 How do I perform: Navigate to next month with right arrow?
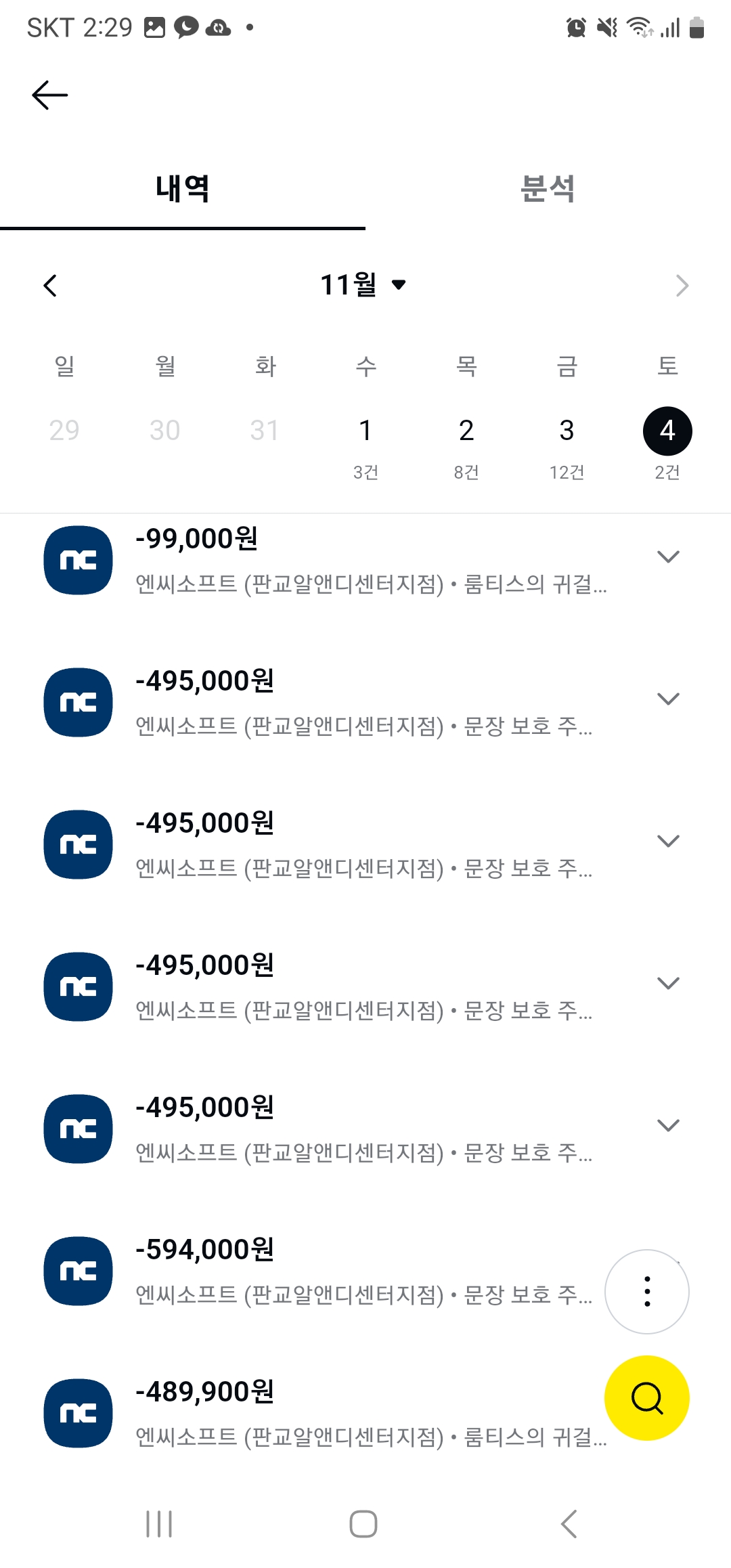(682, 286)
